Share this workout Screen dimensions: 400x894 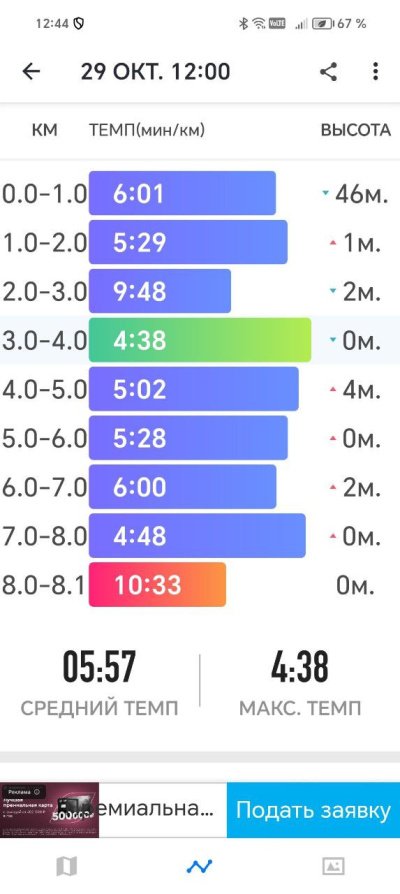click(328, 72)
